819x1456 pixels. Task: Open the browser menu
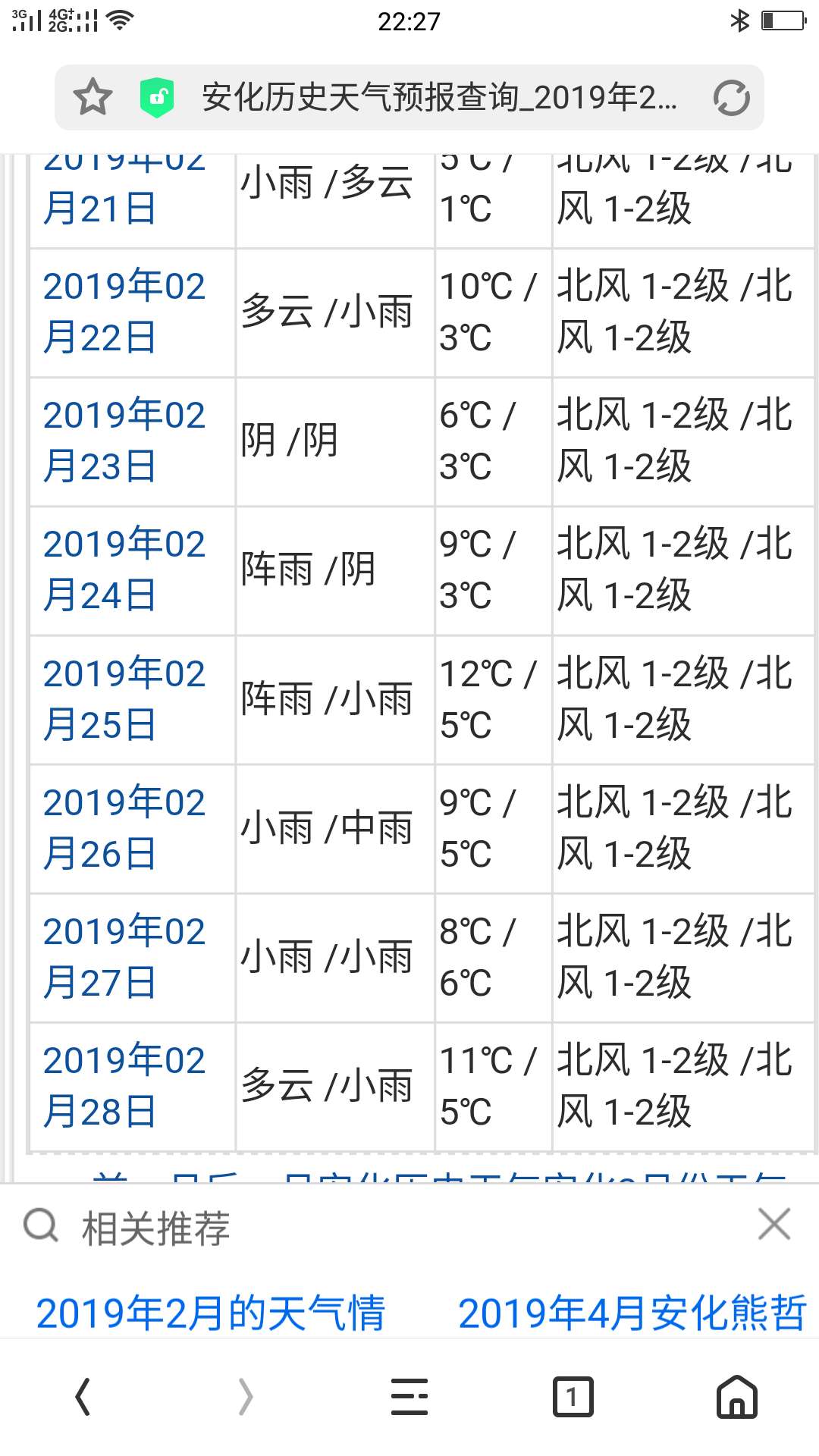click(x=409, y=1397)
